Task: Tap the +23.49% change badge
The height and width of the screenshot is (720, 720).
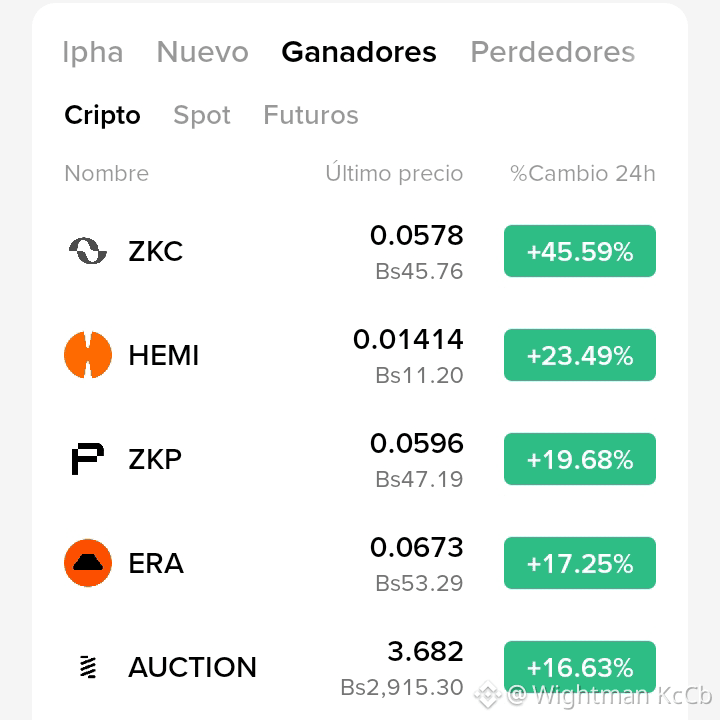Action: pyautogui.click(x=580, y=355)
